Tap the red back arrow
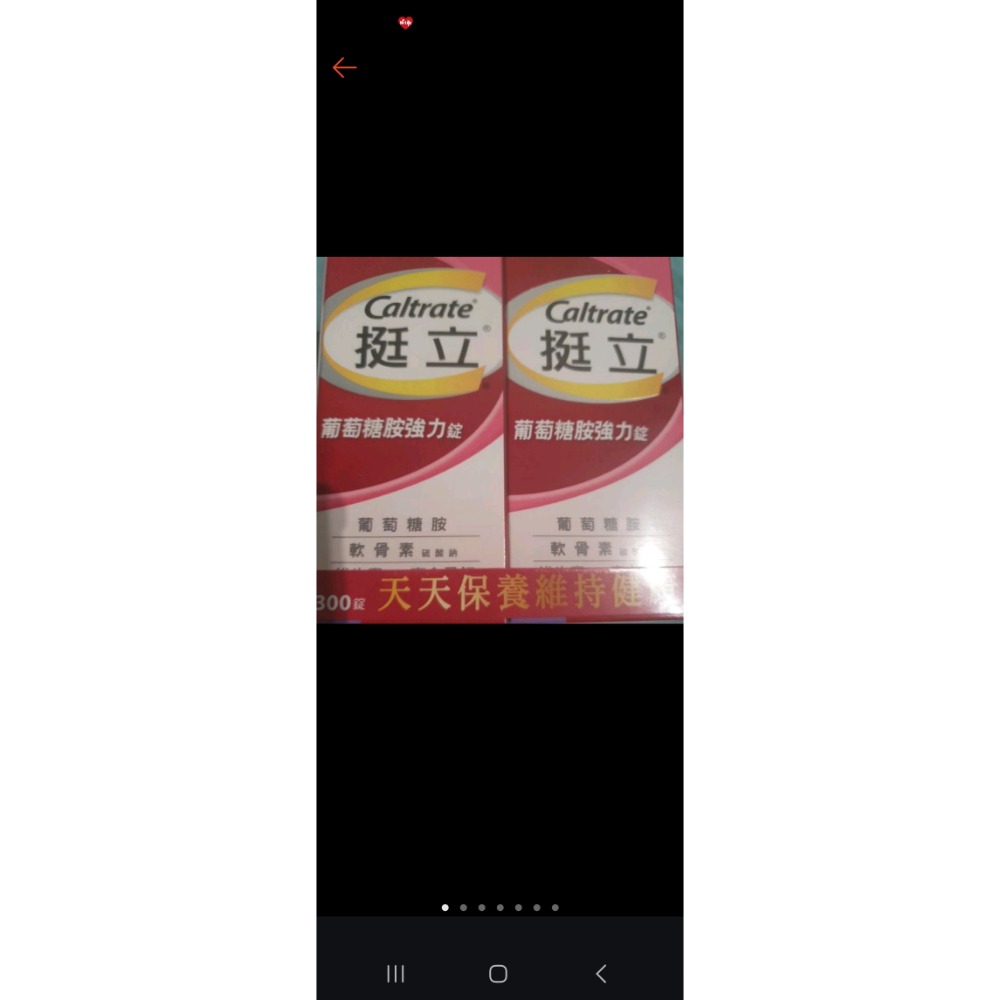 point(344,67)
